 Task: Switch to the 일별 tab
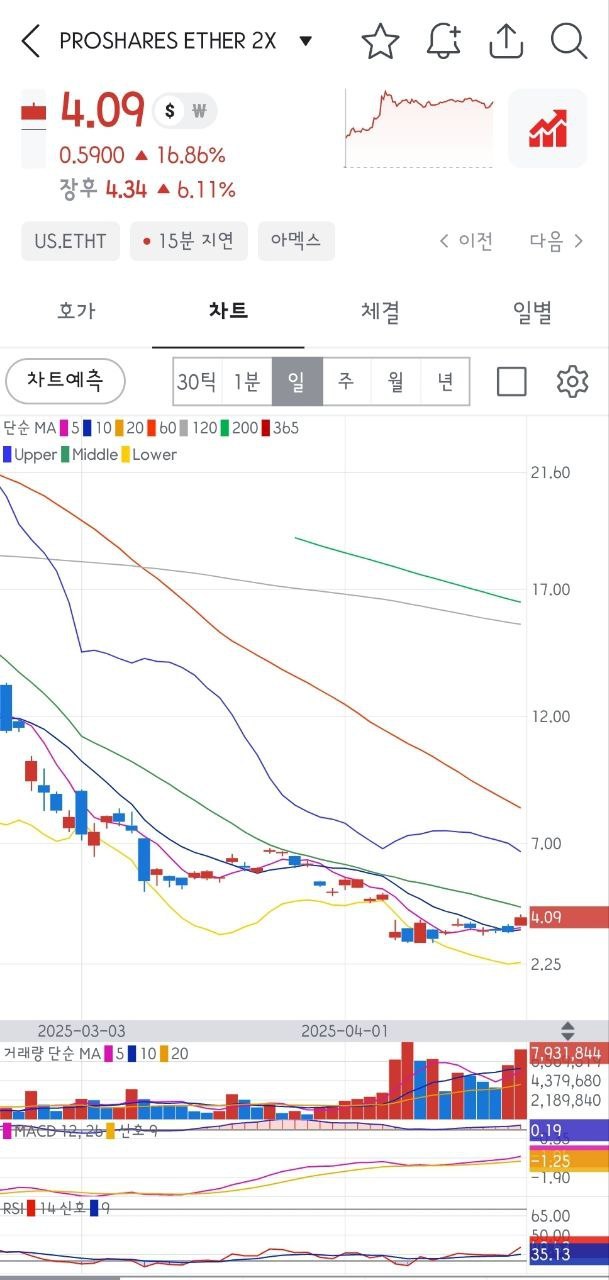pos(532,311)
